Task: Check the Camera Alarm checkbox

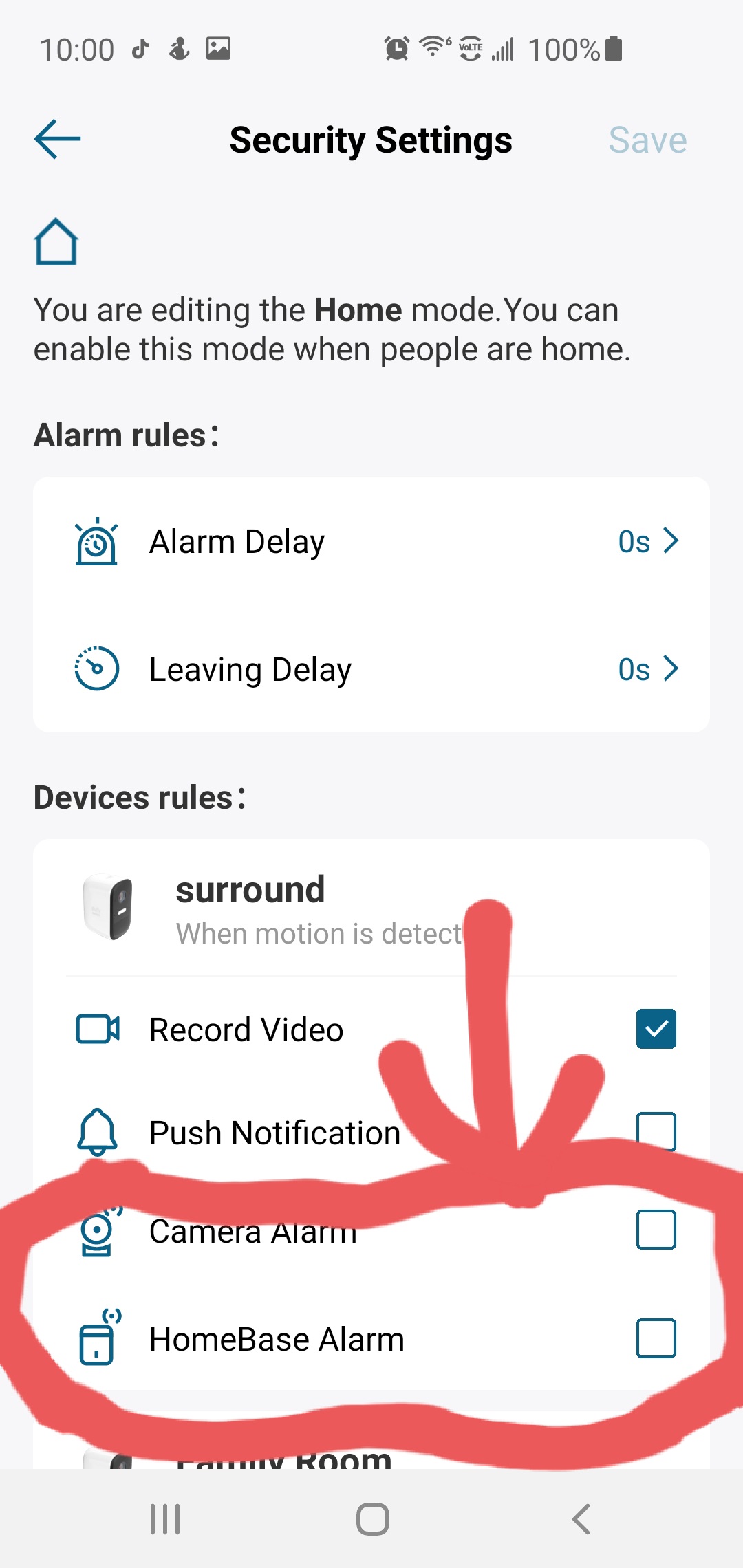Action: coord(656,1230)
